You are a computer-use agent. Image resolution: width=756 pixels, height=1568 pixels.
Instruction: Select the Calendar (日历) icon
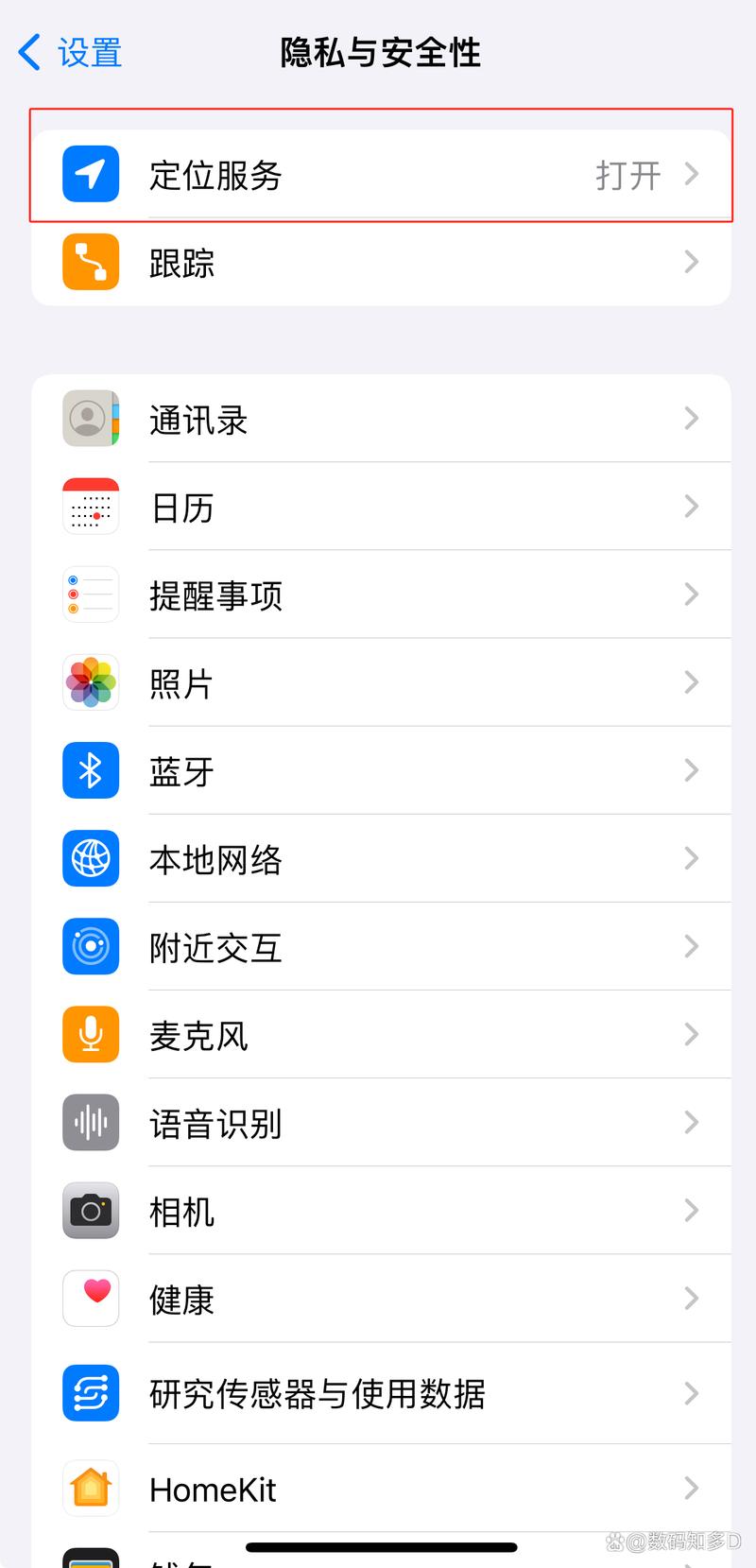[x=90, y=507]
